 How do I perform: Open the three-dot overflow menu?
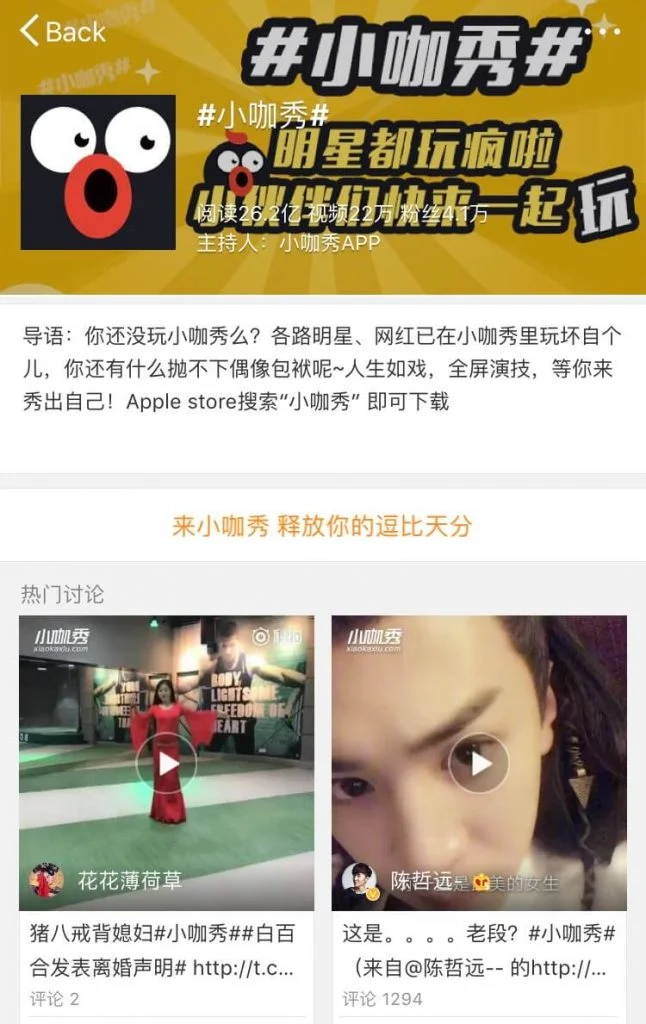click(602, 30)
